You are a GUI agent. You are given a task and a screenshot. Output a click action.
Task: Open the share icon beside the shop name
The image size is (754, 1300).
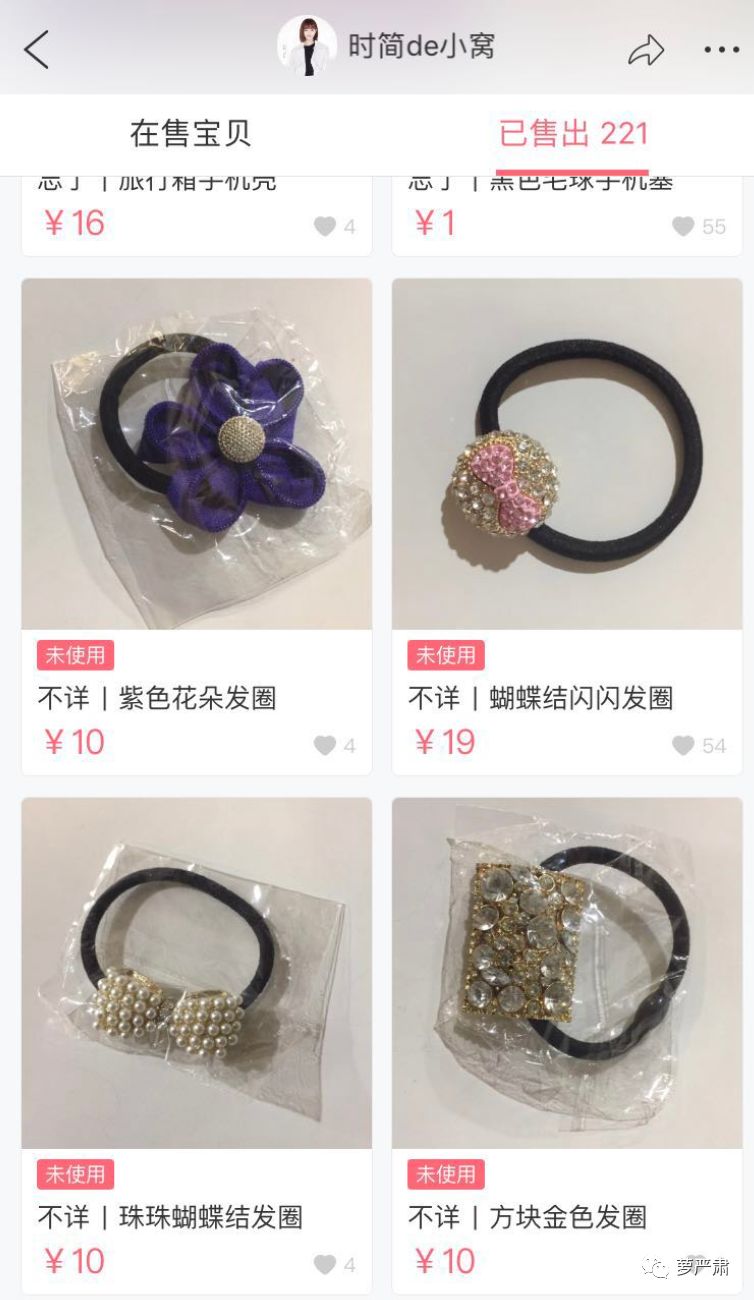coord(648,48)
